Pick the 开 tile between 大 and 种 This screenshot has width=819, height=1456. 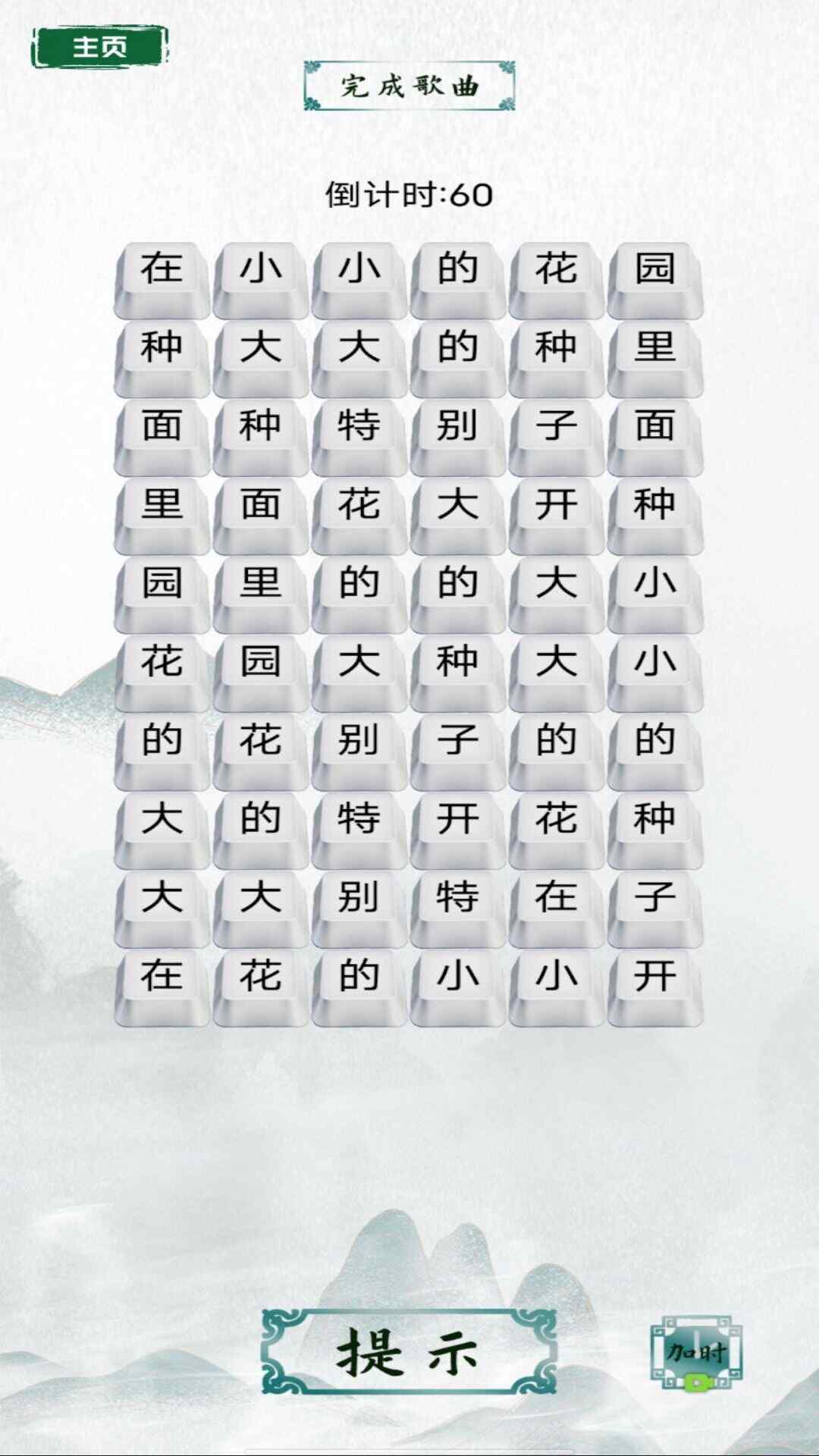pyautogui.click(x=557, y=504)
